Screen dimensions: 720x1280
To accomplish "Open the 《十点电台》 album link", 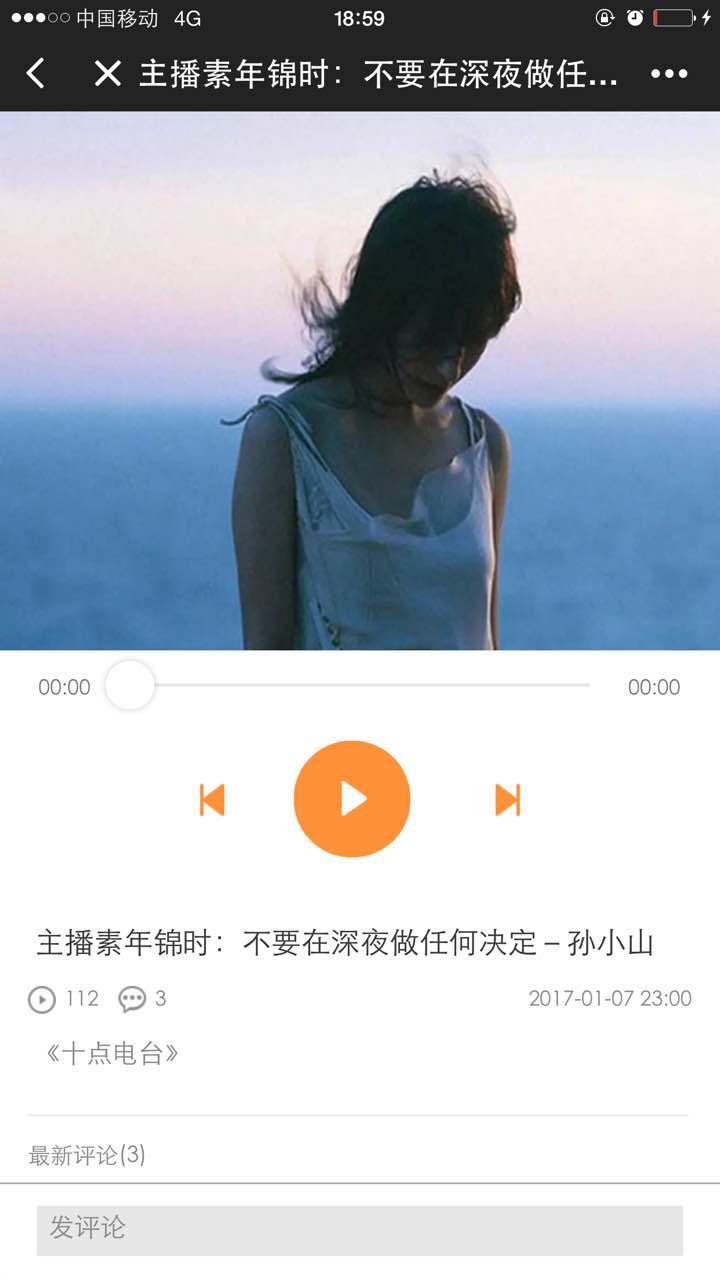I will 113,1054.
